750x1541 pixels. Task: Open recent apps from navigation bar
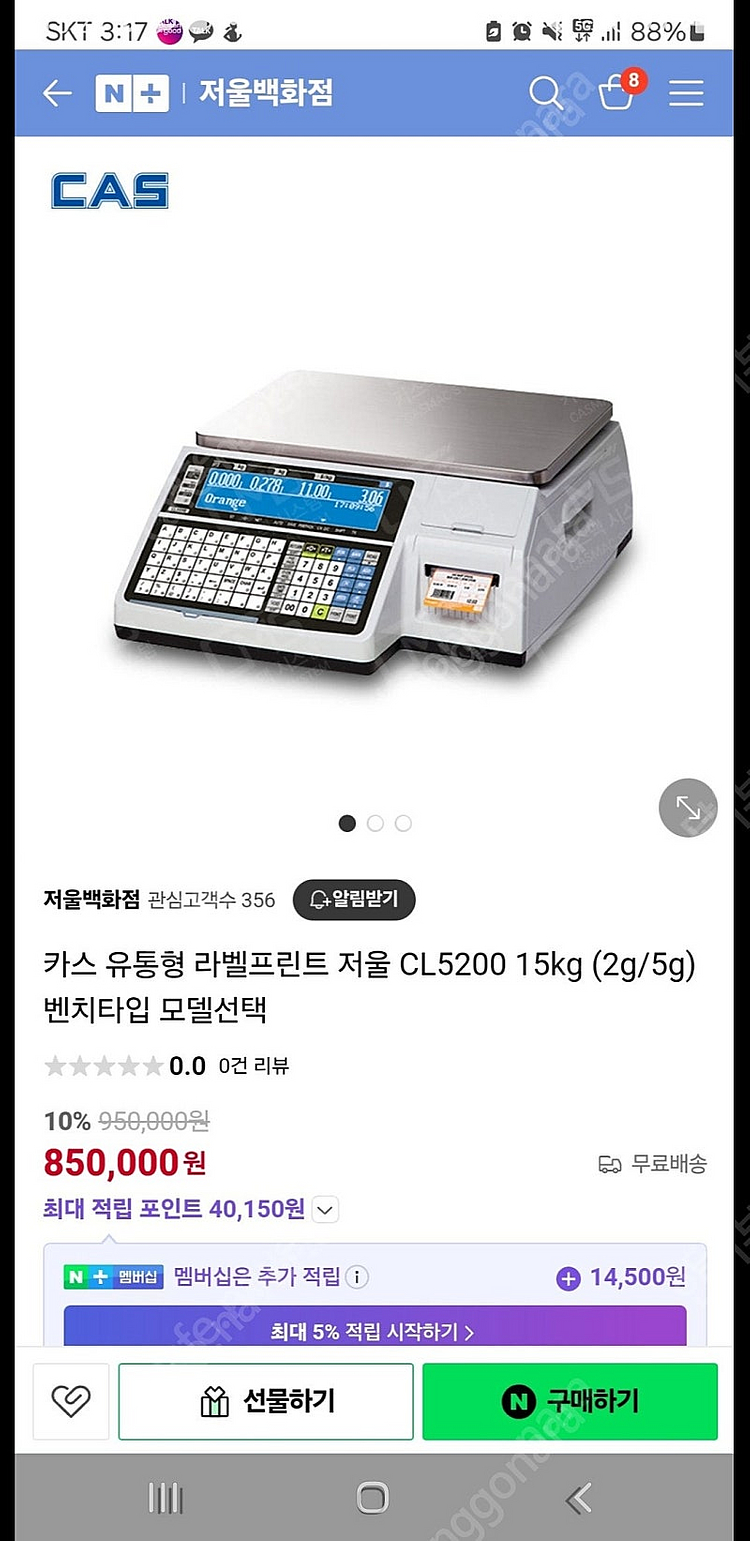(x=165, y=1497)
